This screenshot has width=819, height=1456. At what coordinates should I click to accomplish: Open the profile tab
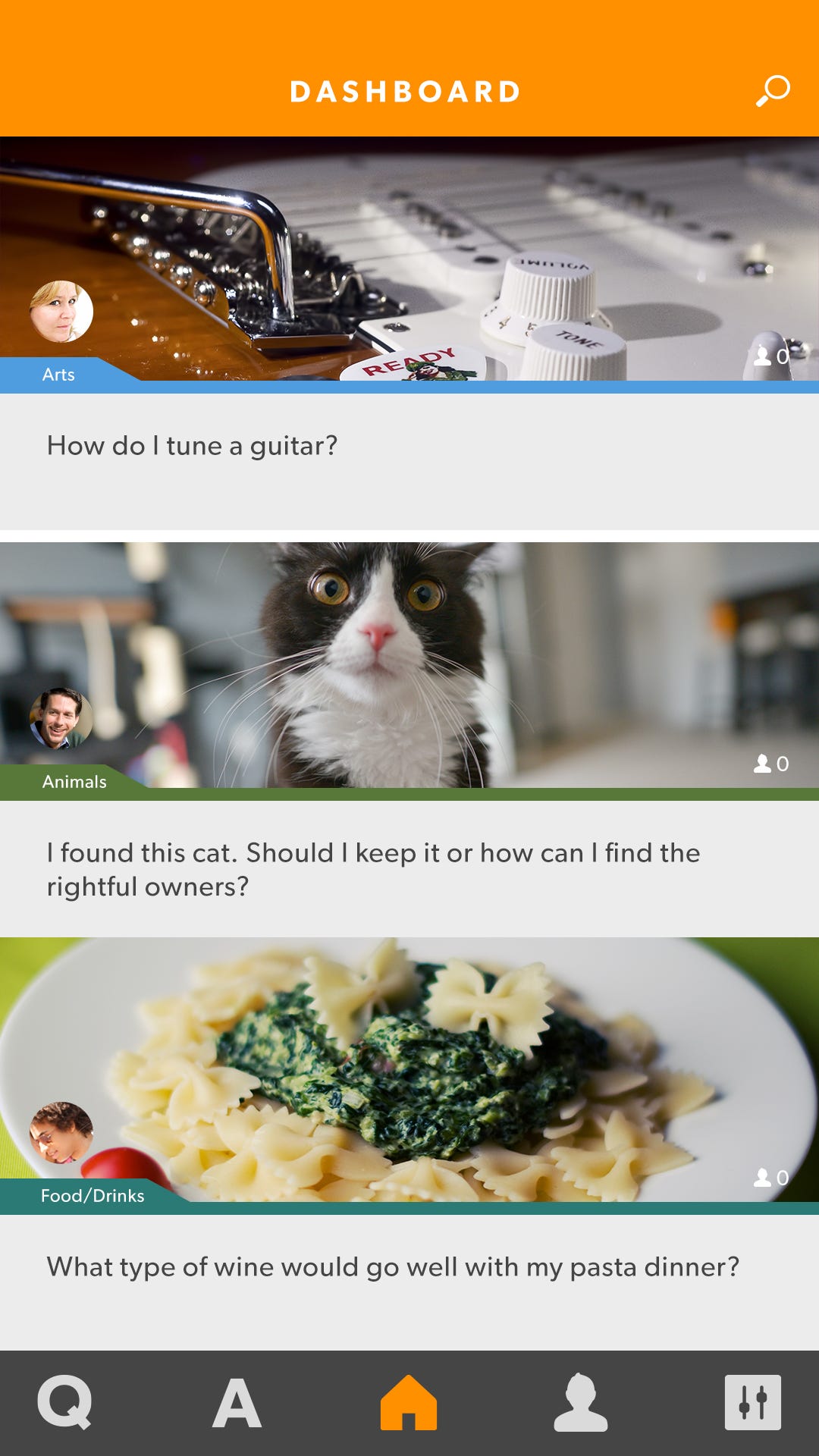[x=581, y=1403]
